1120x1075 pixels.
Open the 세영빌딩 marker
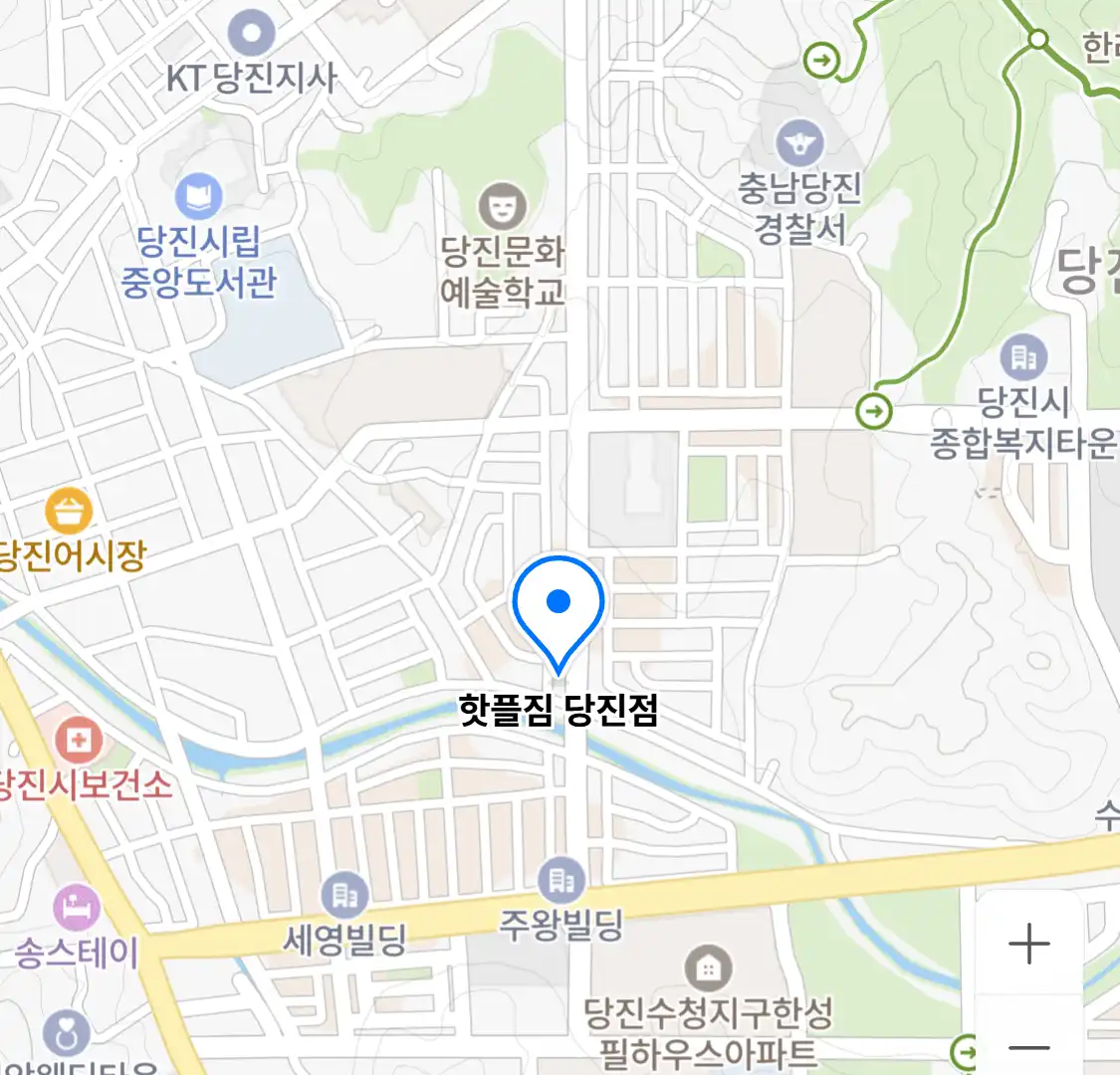(344, 896)
